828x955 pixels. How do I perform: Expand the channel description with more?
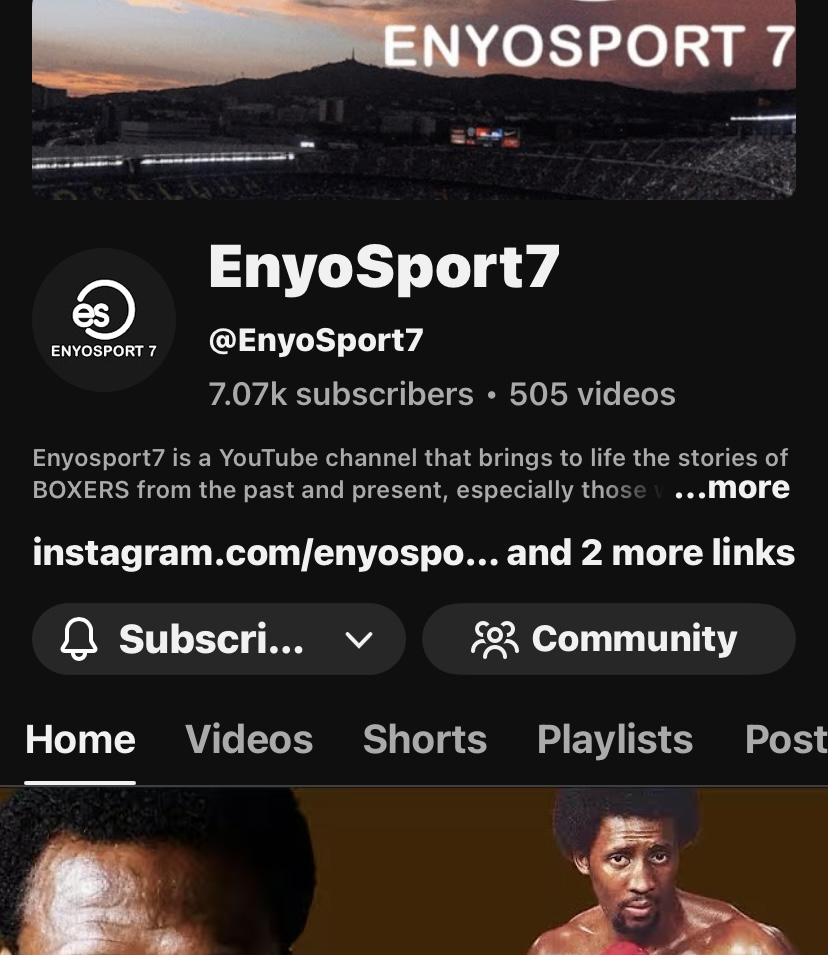click(733, 488)
